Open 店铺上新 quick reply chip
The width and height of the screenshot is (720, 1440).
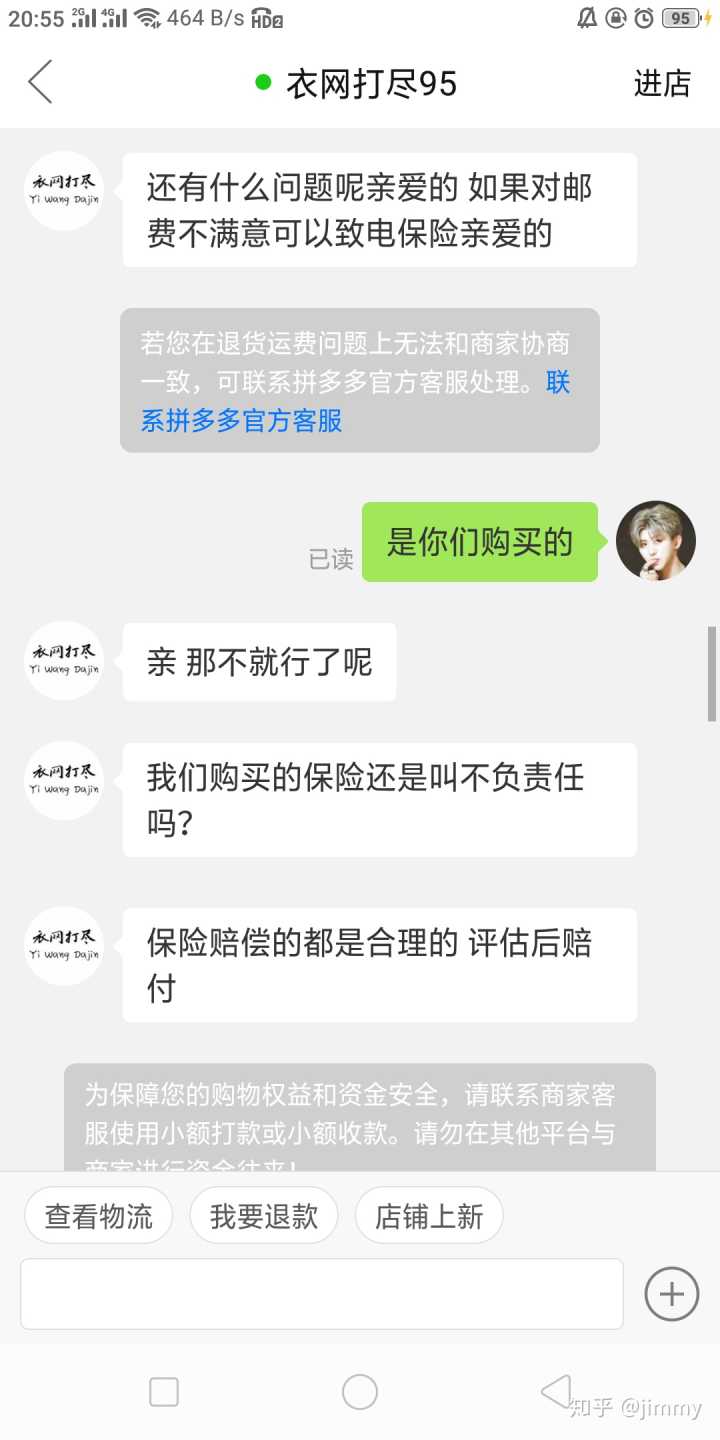point(429,1216)
